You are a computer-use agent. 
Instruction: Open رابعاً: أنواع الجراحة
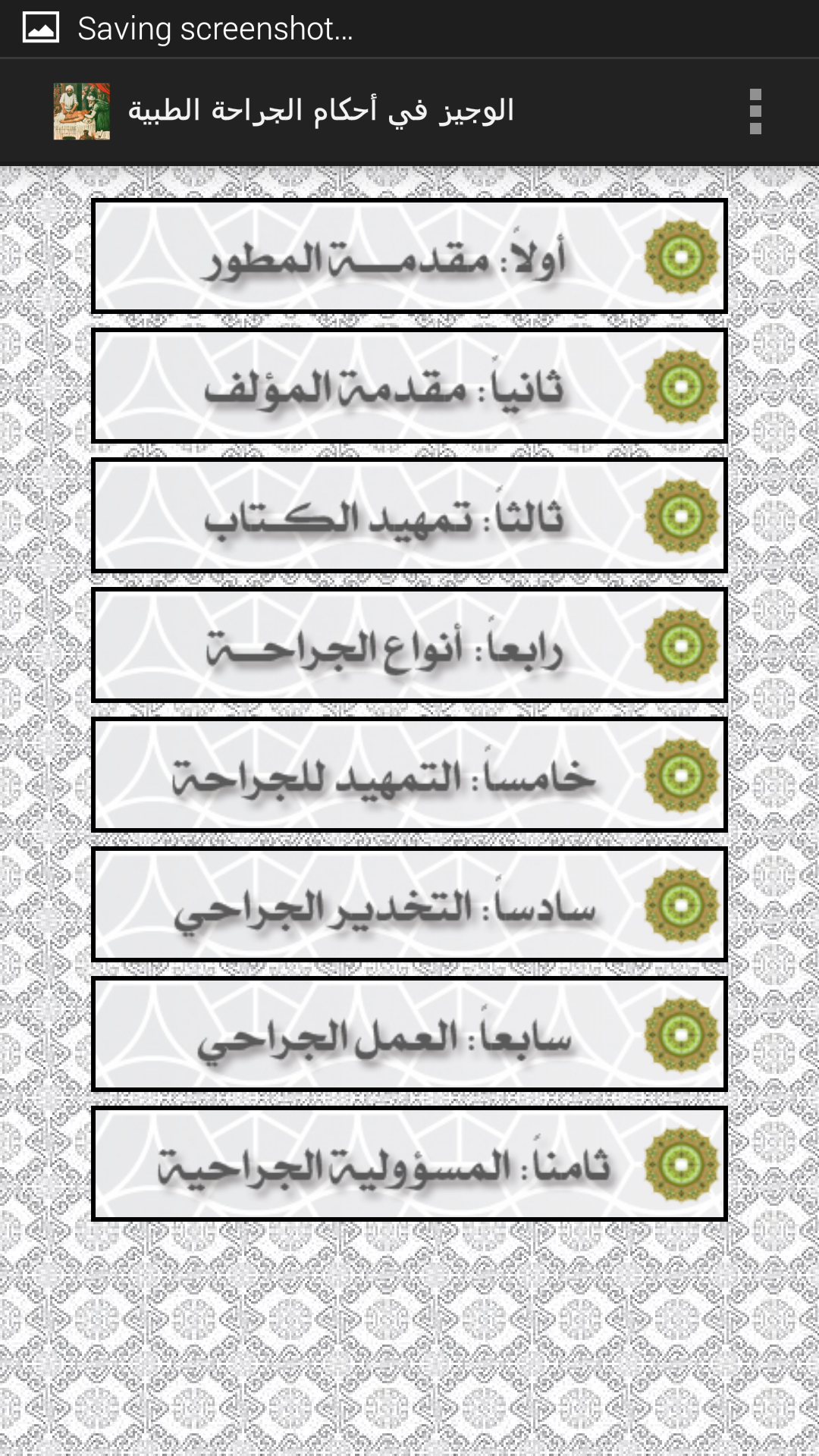(x=409, y=645)
